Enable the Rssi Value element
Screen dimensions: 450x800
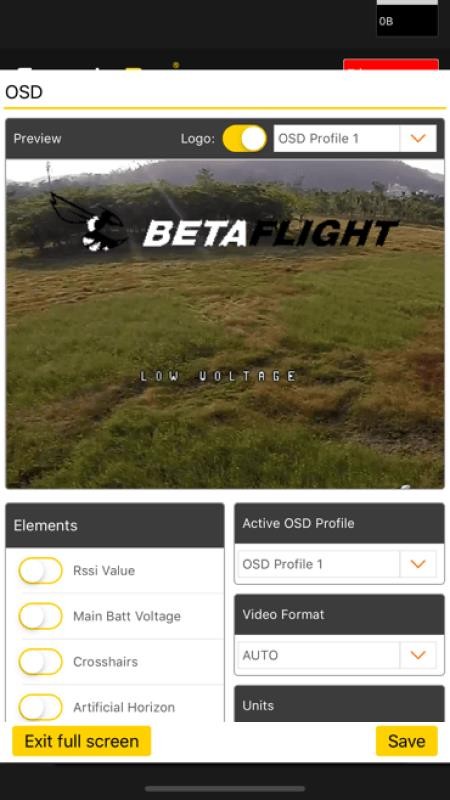(x=40, y=570)
